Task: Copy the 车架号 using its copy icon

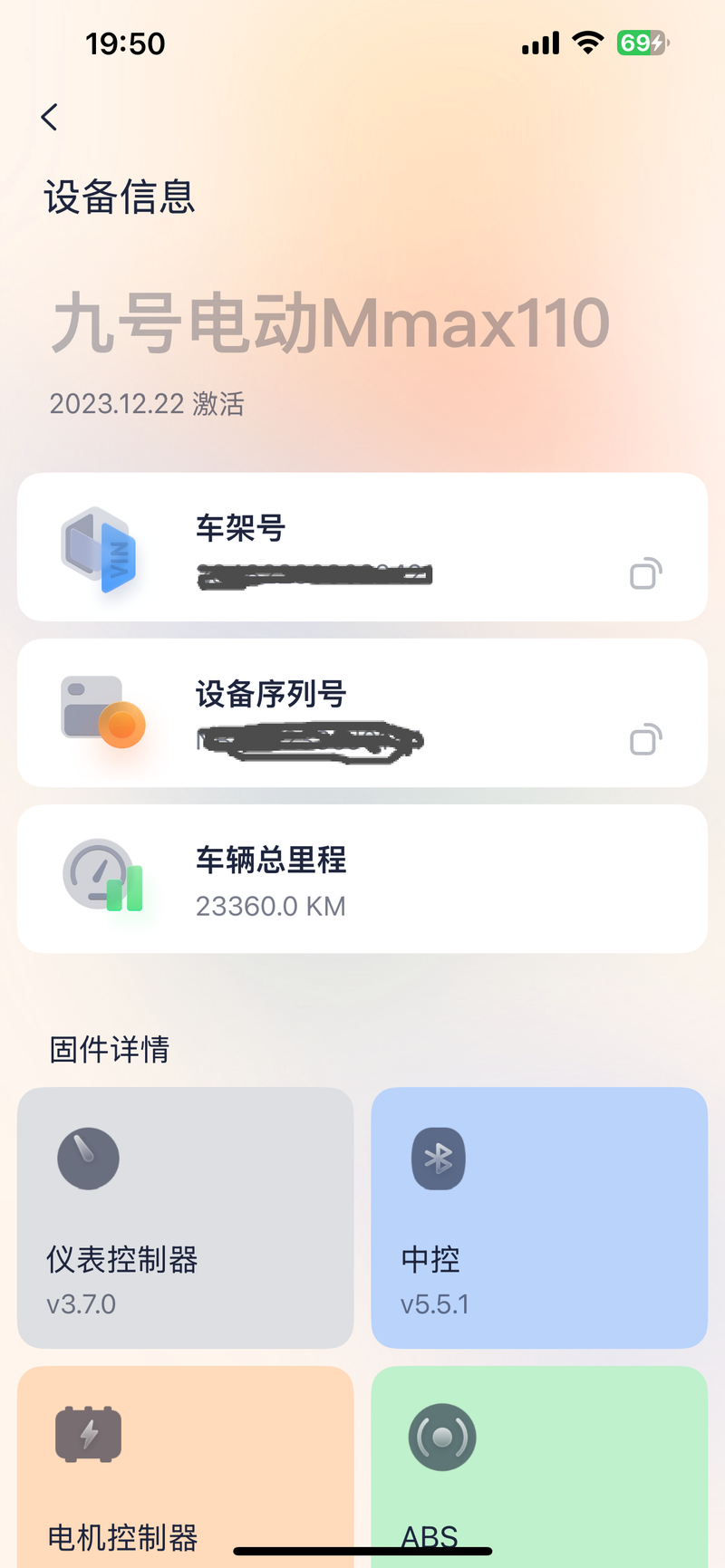Action: (644, 573)
